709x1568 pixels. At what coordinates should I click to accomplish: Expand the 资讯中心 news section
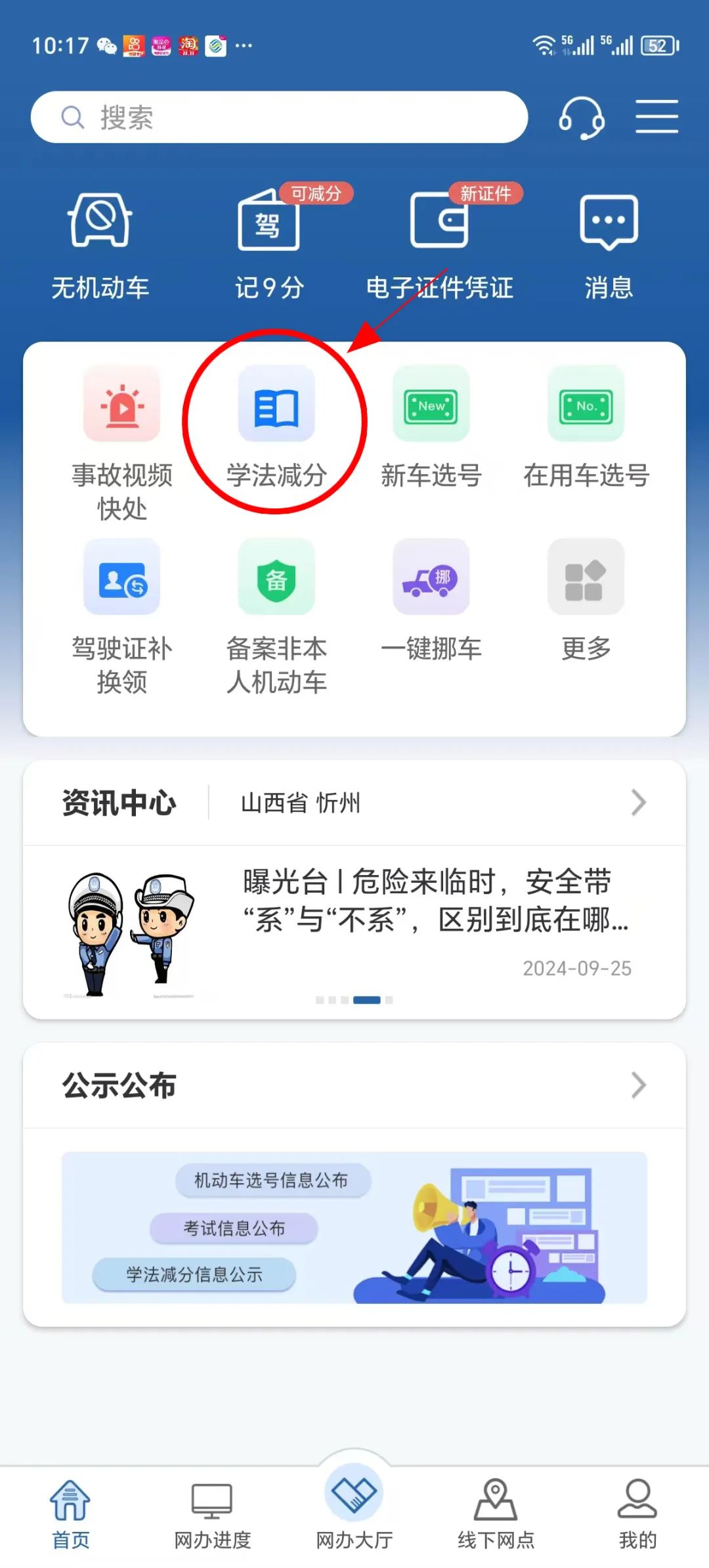[x=637, y=802]
